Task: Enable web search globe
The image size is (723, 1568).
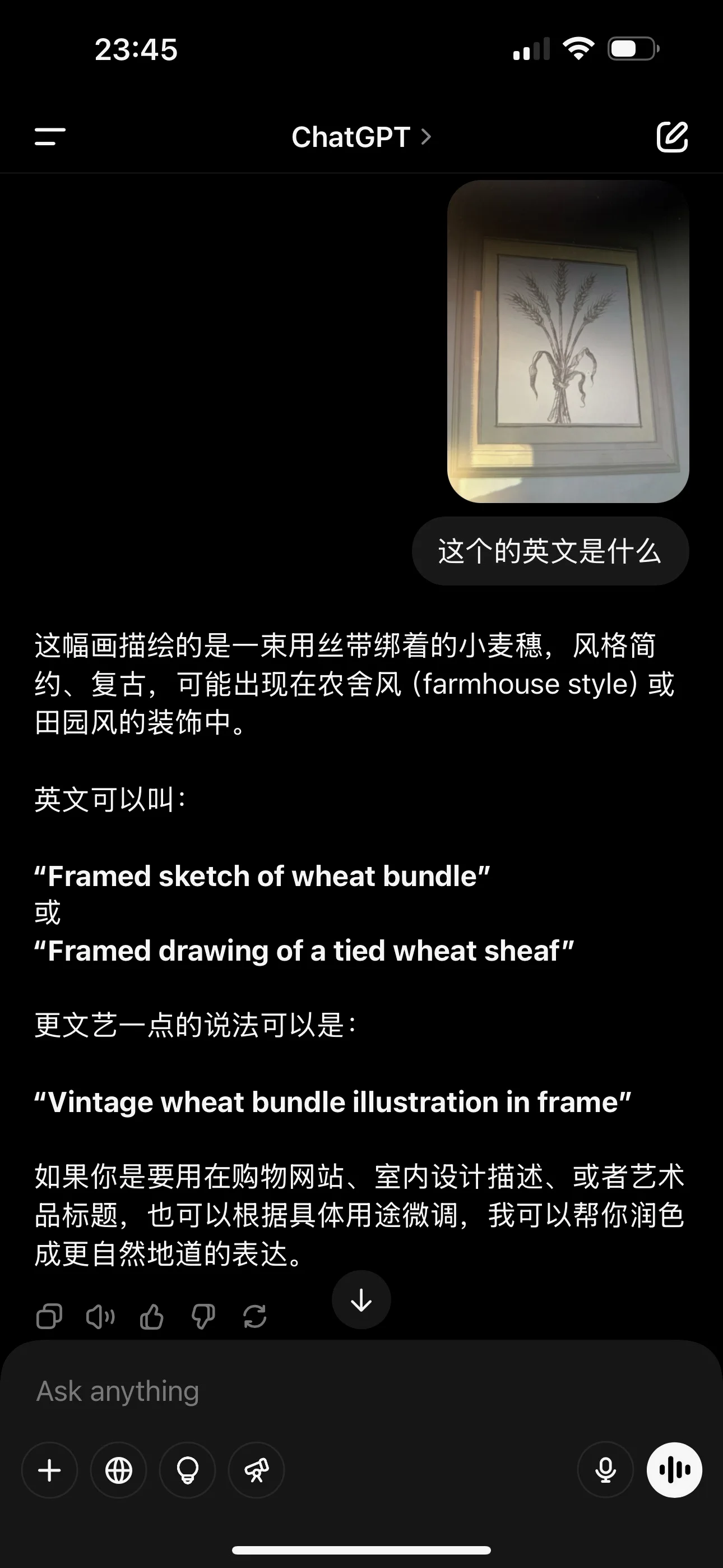Action: tap(119, 1470)
